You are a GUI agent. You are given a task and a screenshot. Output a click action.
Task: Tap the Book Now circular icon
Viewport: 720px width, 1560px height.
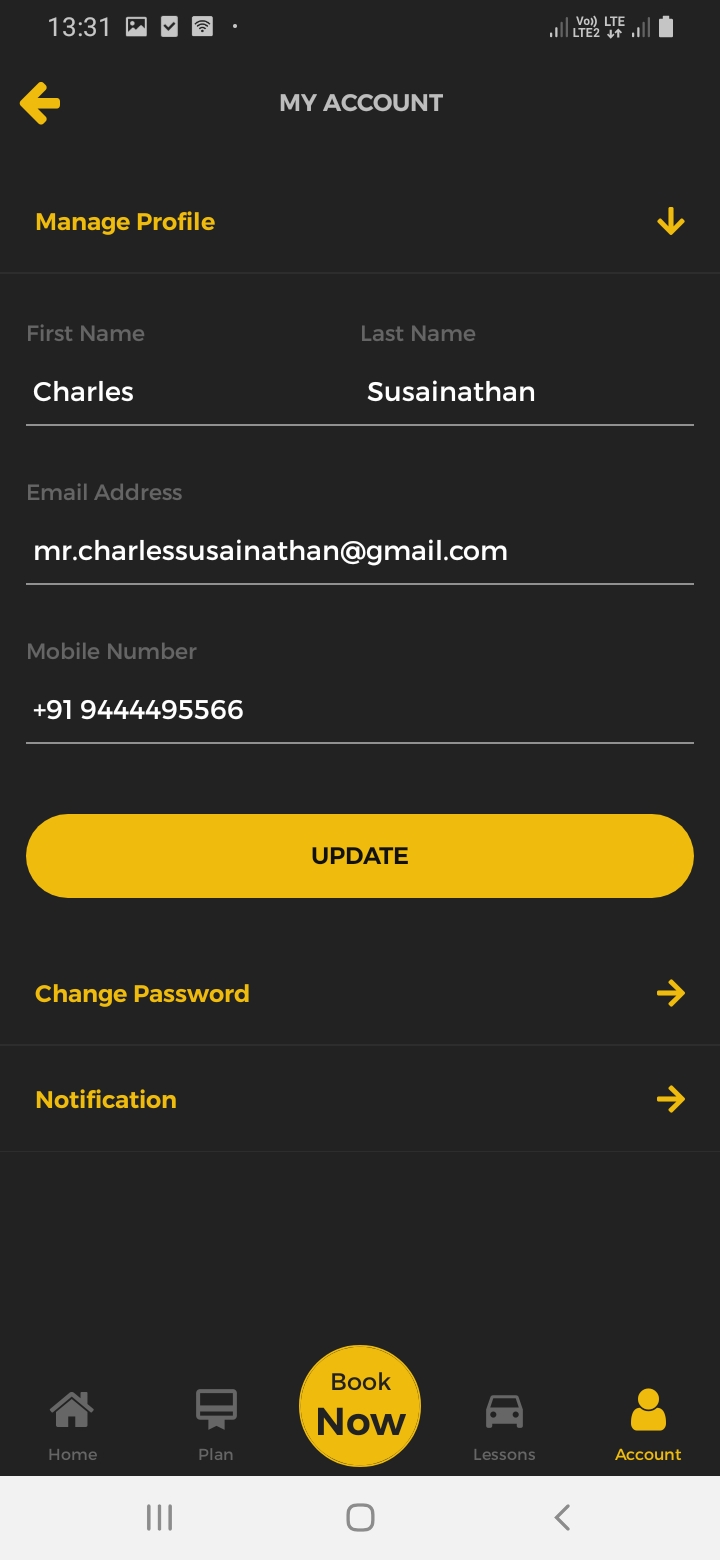359,1405
